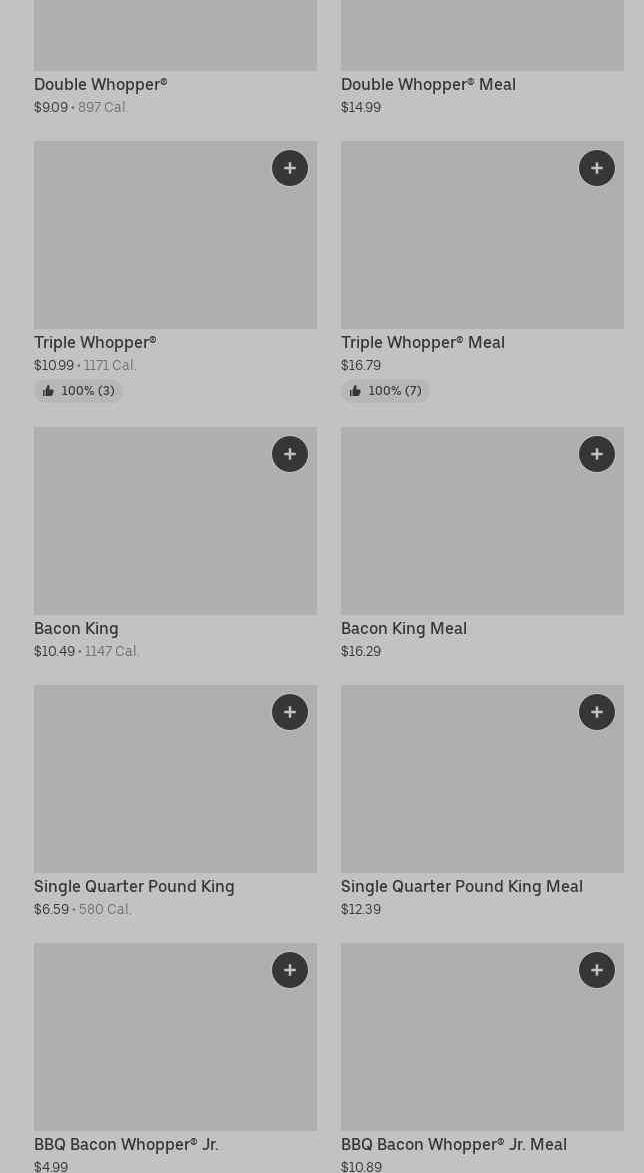The image size is (644, 1173).
Task: Open the Double Whopper item
Action: (x=100, y=85)
